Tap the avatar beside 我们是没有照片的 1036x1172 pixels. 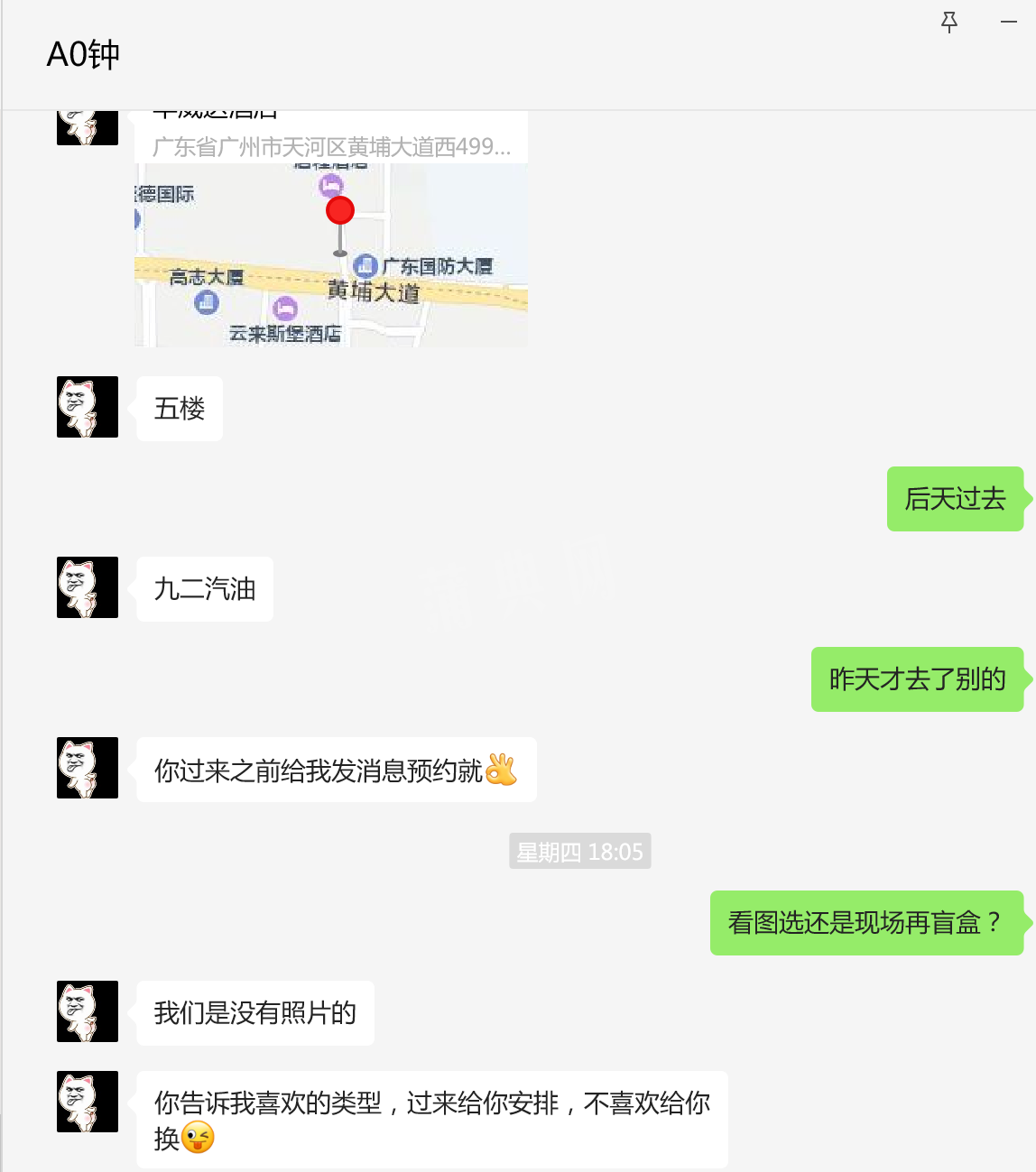coord(88,1011)
